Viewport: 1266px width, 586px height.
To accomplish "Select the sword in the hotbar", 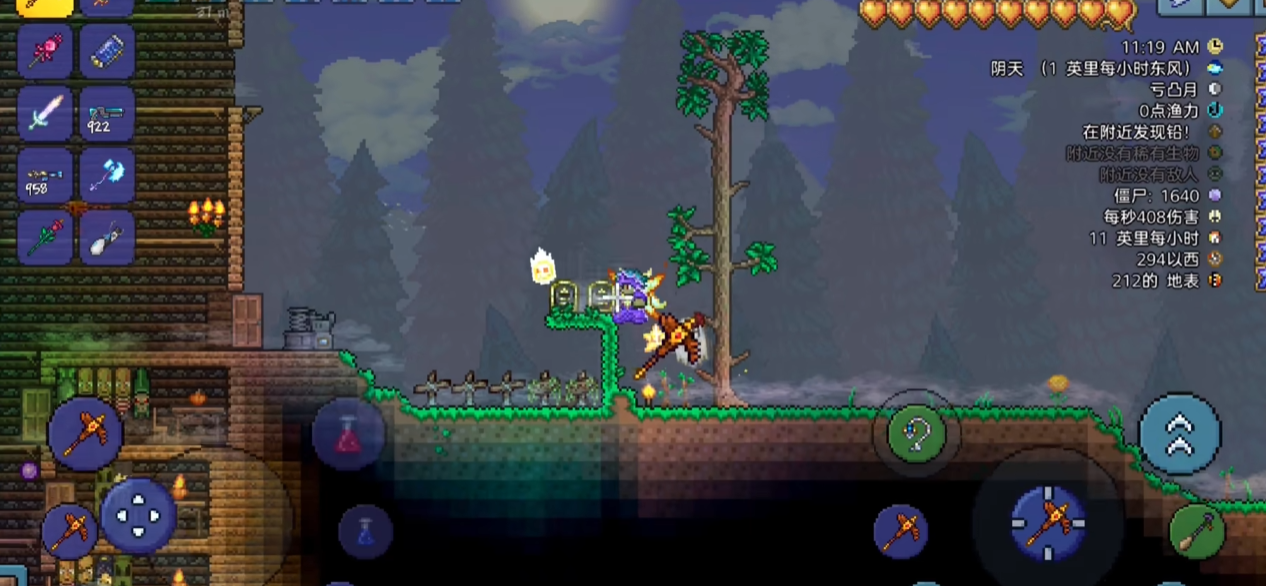I will click(x=45, y=112).
